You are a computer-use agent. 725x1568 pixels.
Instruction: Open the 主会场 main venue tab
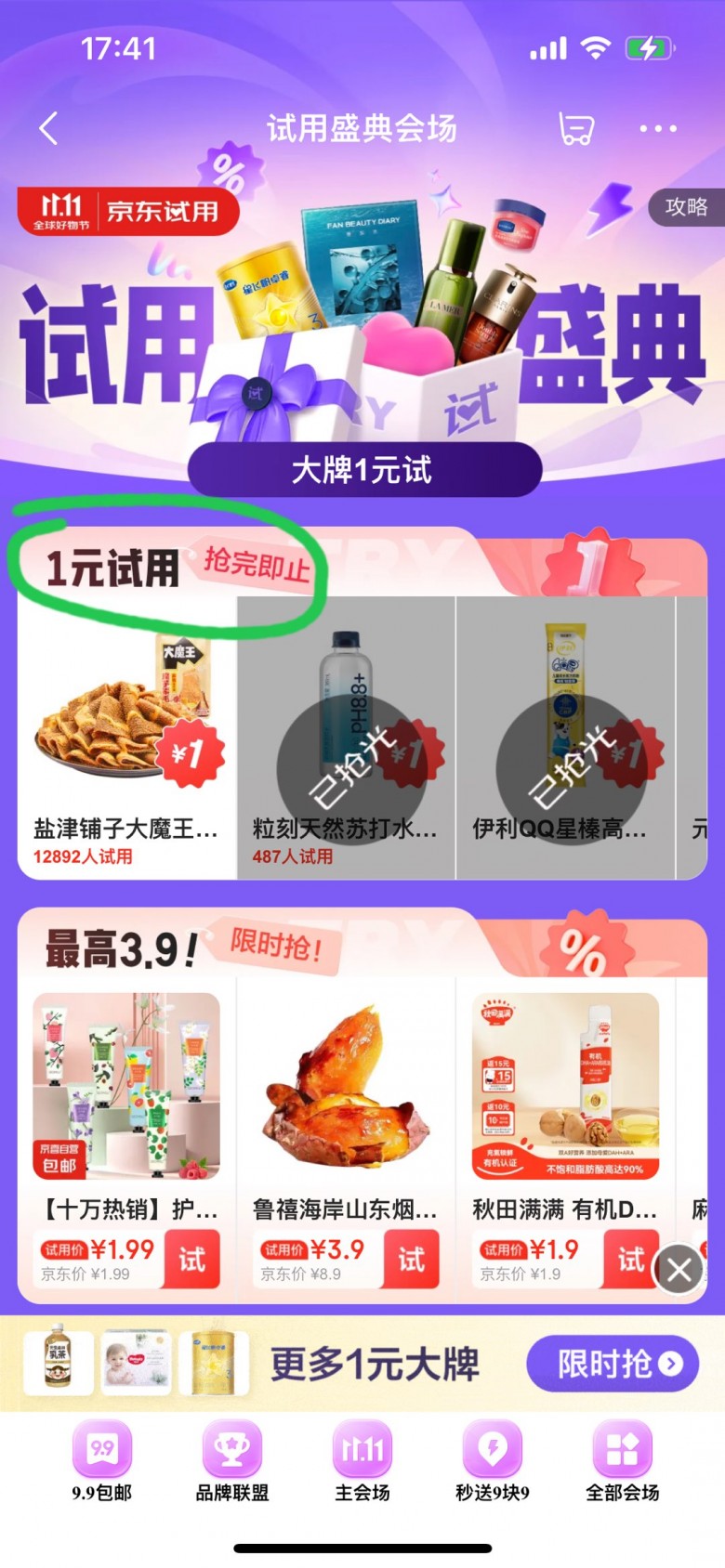point(362,1462)
